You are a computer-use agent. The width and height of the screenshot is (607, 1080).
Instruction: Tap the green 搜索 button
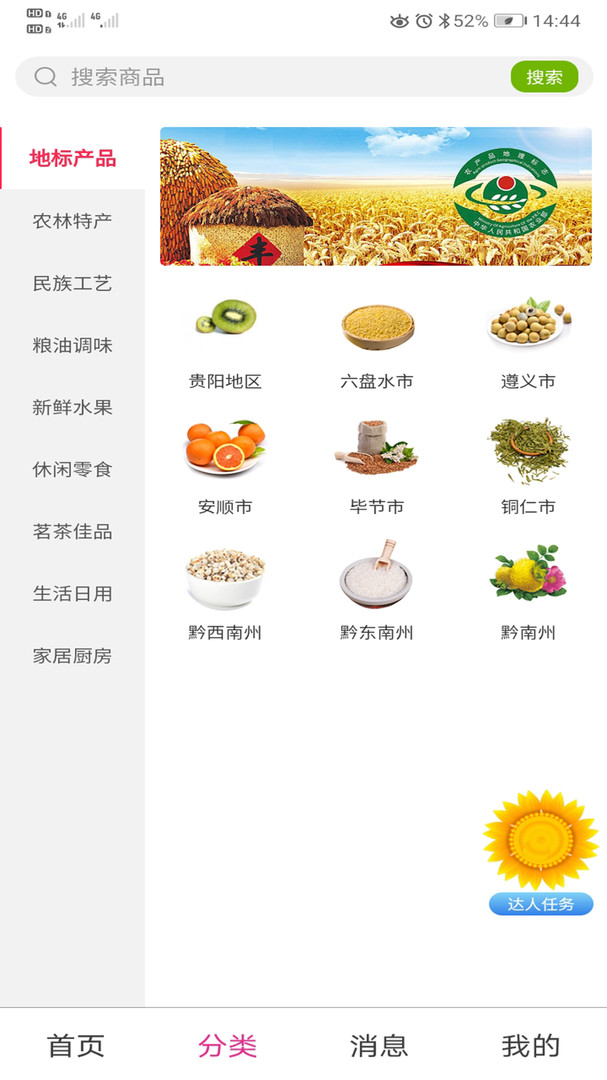[544, 77]
